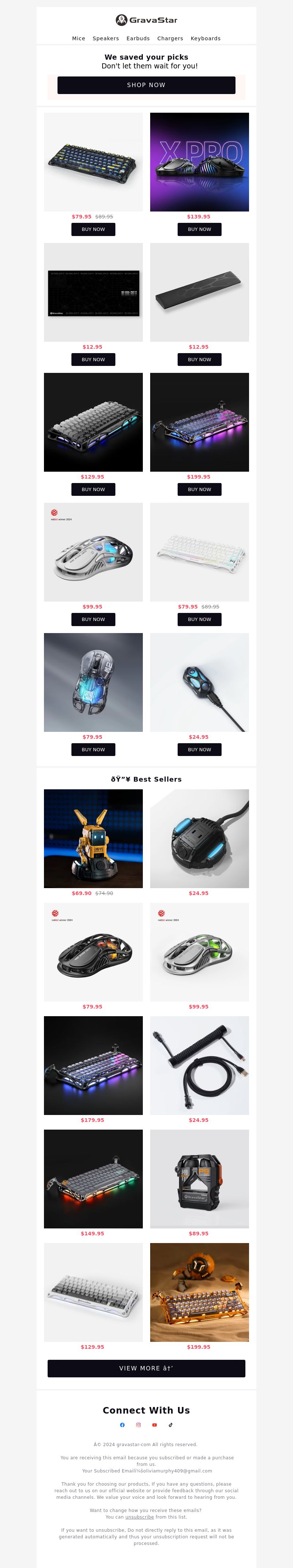The image size is (293, 1568).
Task: Open the Keyboards category link
Action: pos(205,38)
